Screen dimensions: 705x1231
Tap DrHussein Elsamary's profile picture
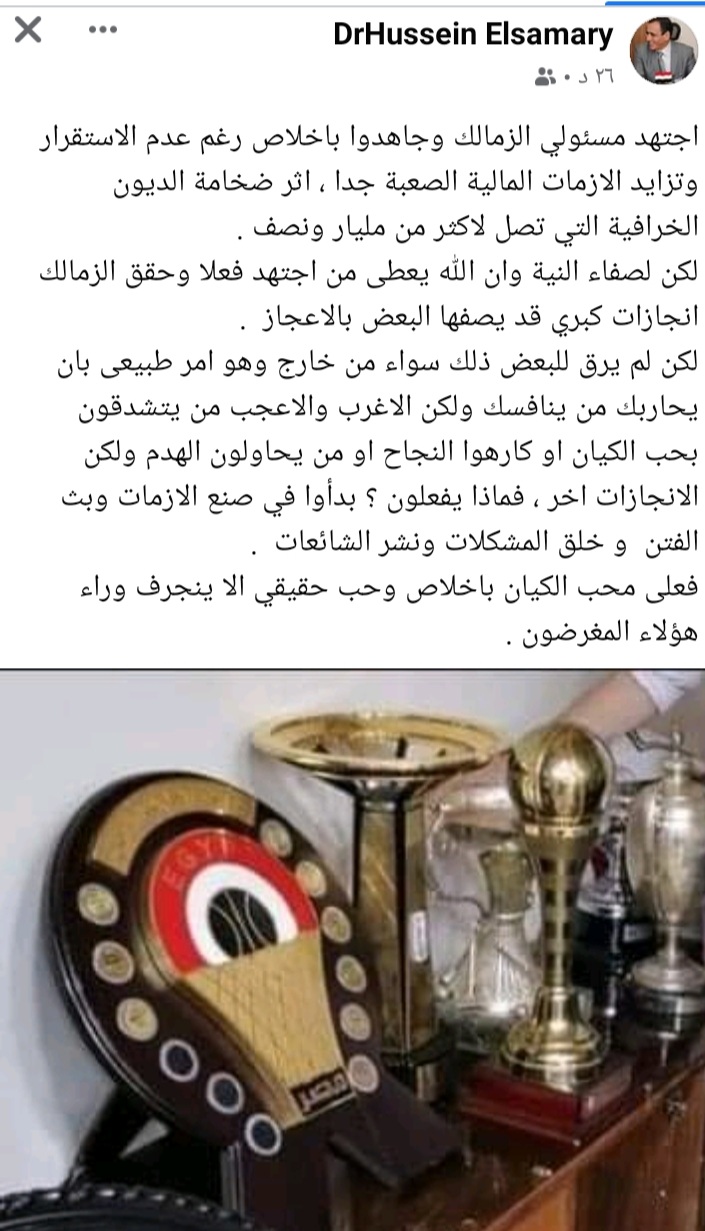tap(660, 50)
